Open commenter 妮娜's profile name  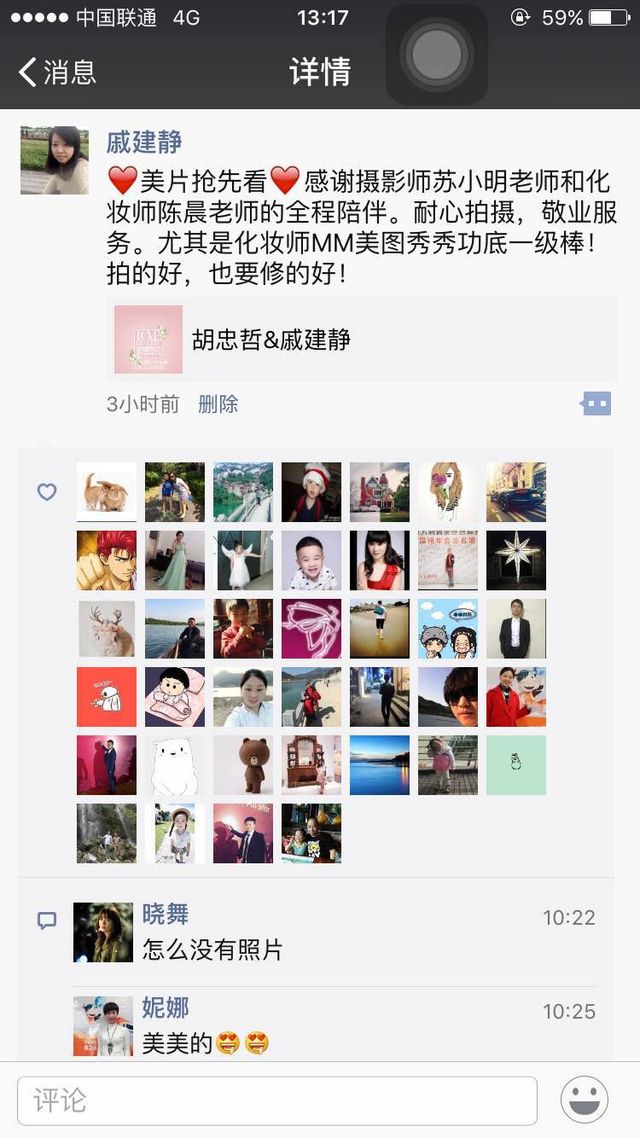pyautogui.click(x=165, y=1007)
